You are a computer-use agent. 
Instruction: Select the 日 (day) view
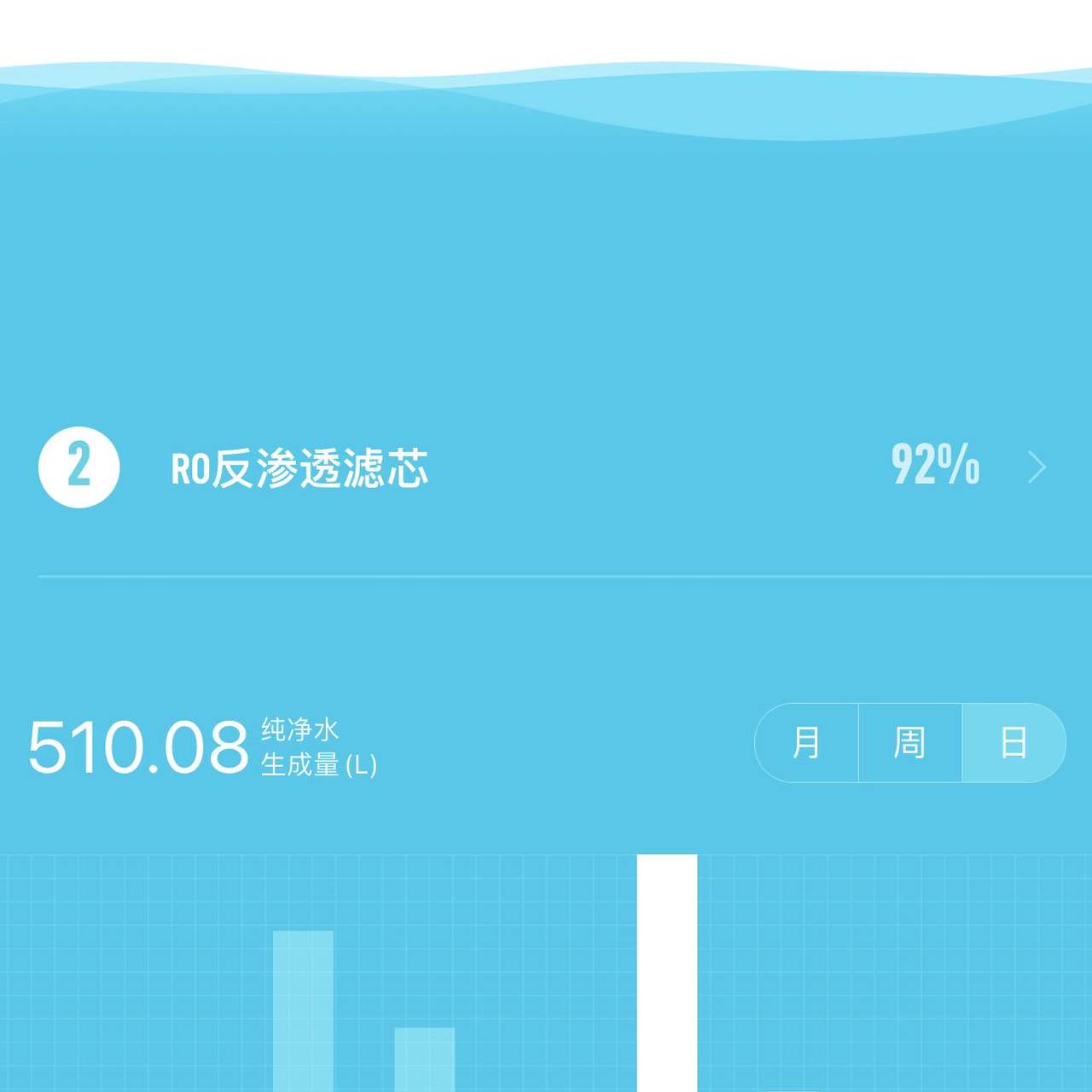1014,743
